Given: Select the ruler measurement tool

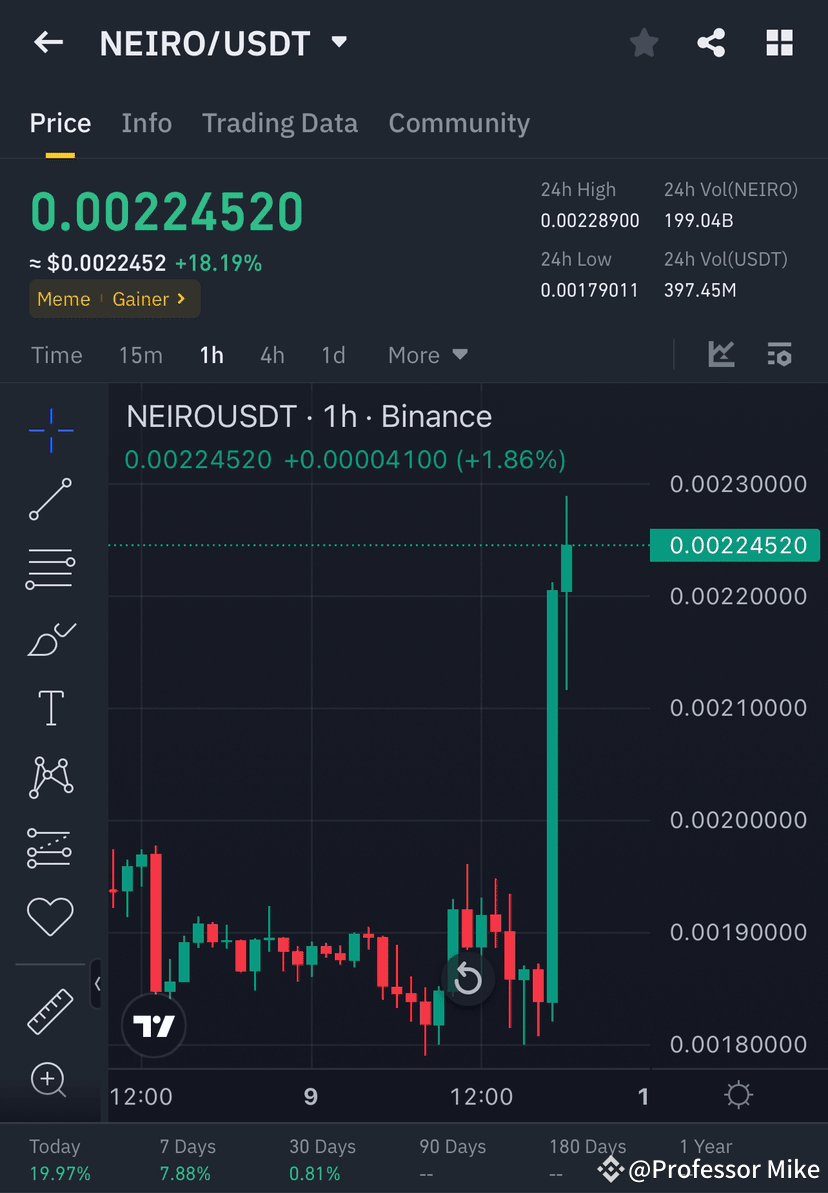Looking at the screenshot, I should click(50, 1010).
